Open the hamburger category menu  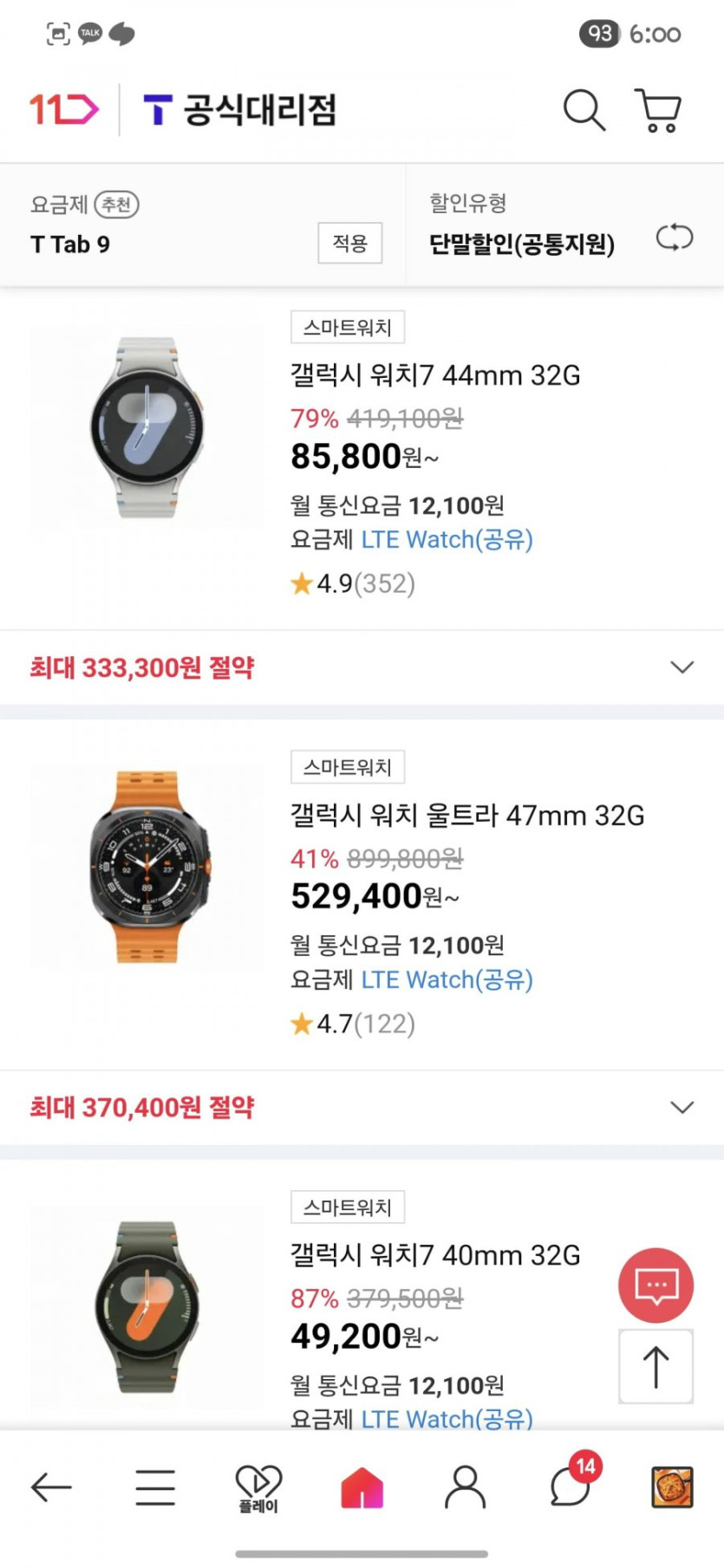pos(155,1487)
